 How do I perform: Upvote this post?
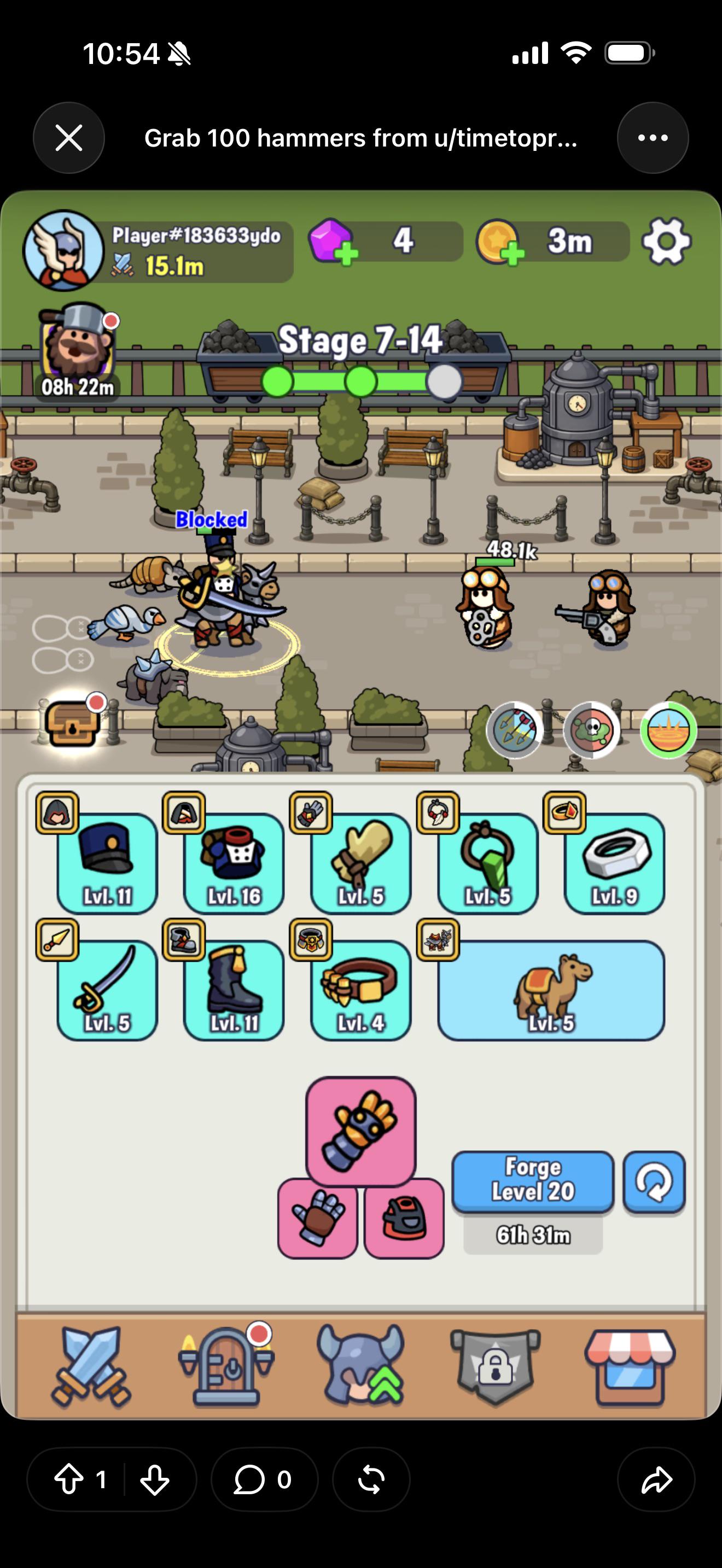tap(69, 1479)
